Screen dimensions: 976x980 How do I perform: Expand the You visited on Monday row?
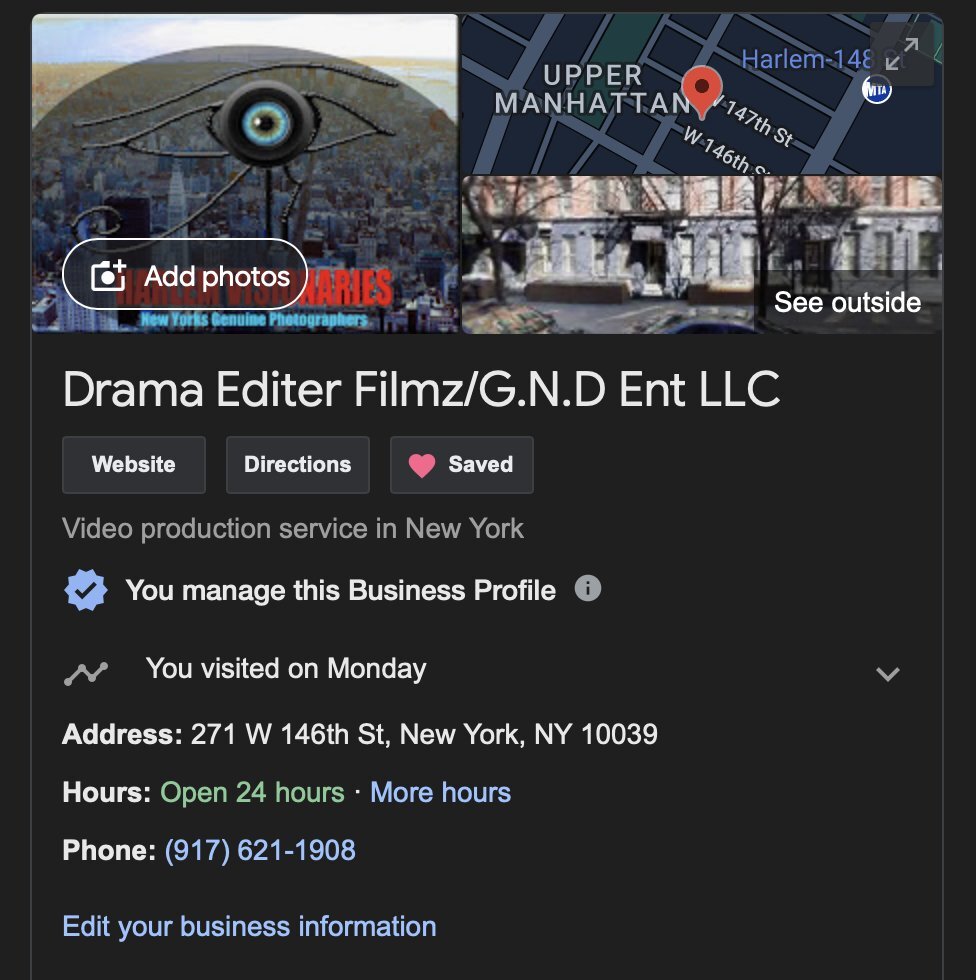tap(887, 674)
